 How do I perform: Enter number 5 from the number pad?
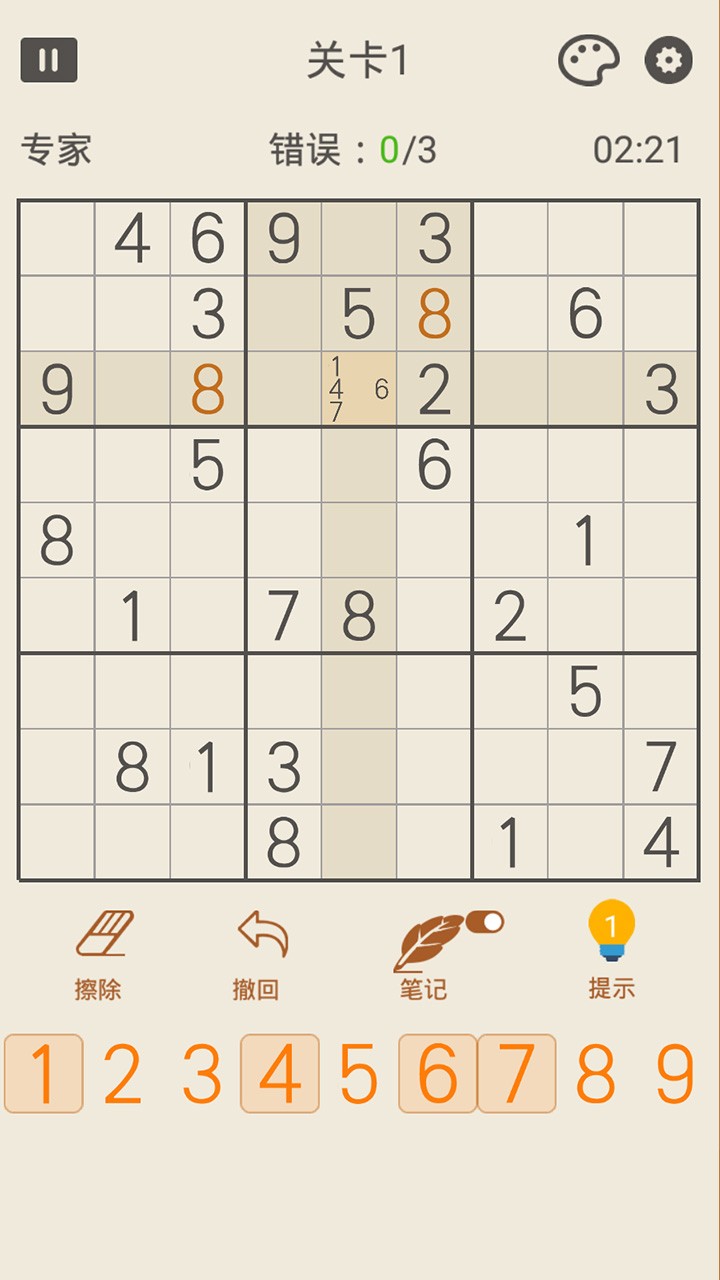coord(359,1074)
